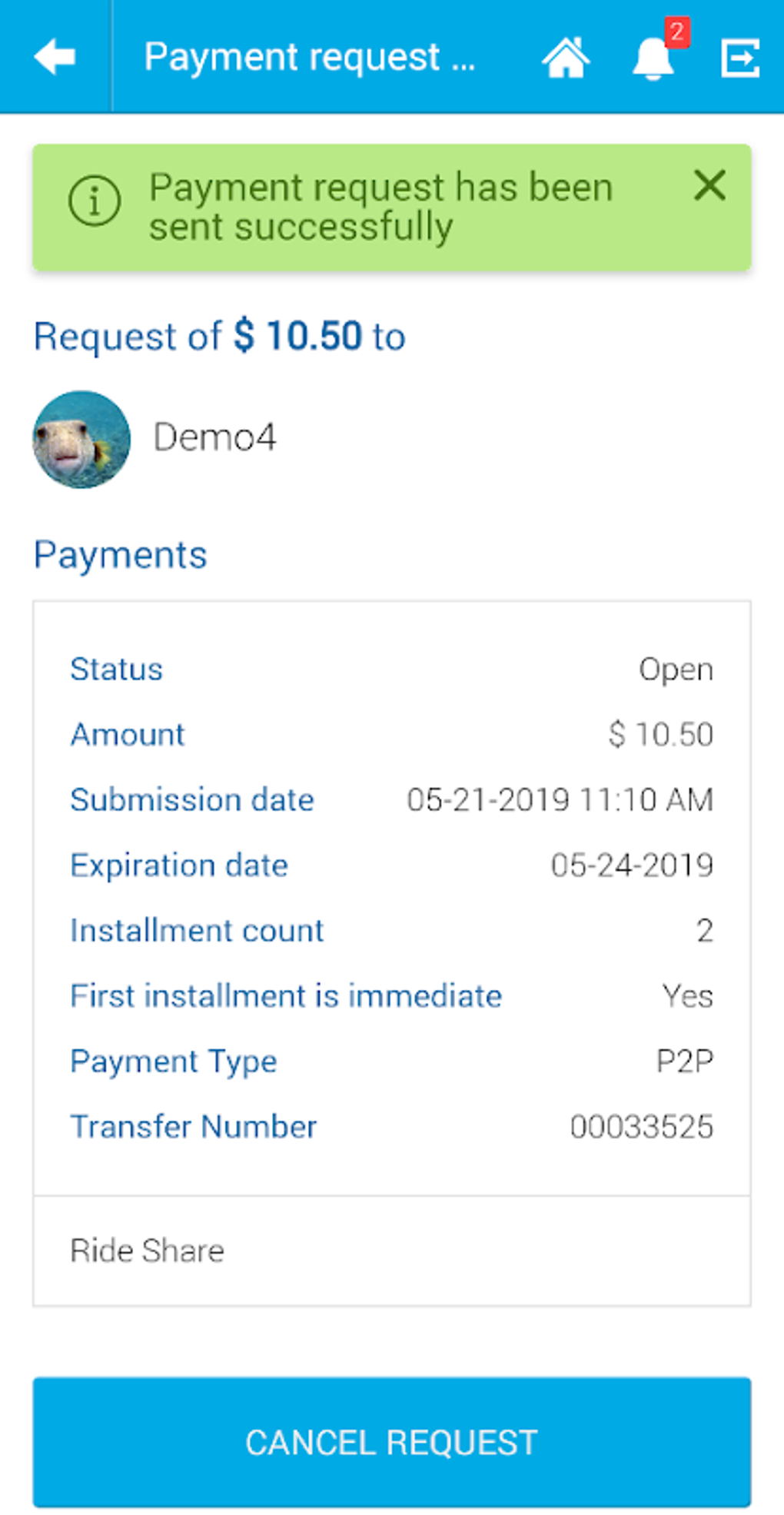Tap the logout icon
The width and height of the screenshot is (784, 1515).
tap(740, 58)
